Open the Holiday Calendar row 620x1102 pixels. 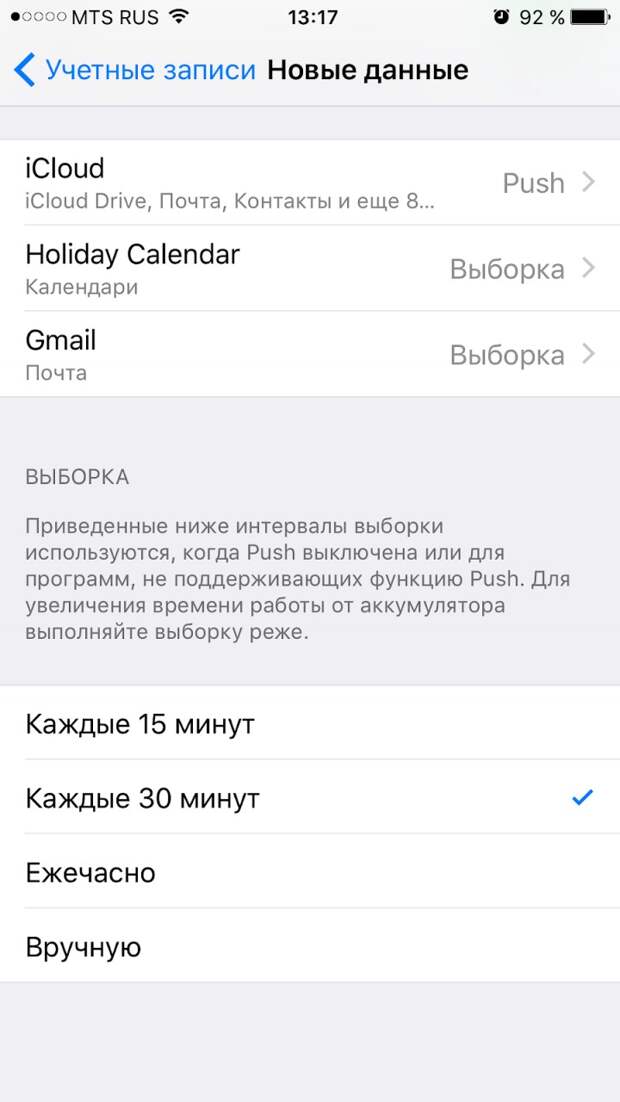pyautogui.click(x=310, y=268)
